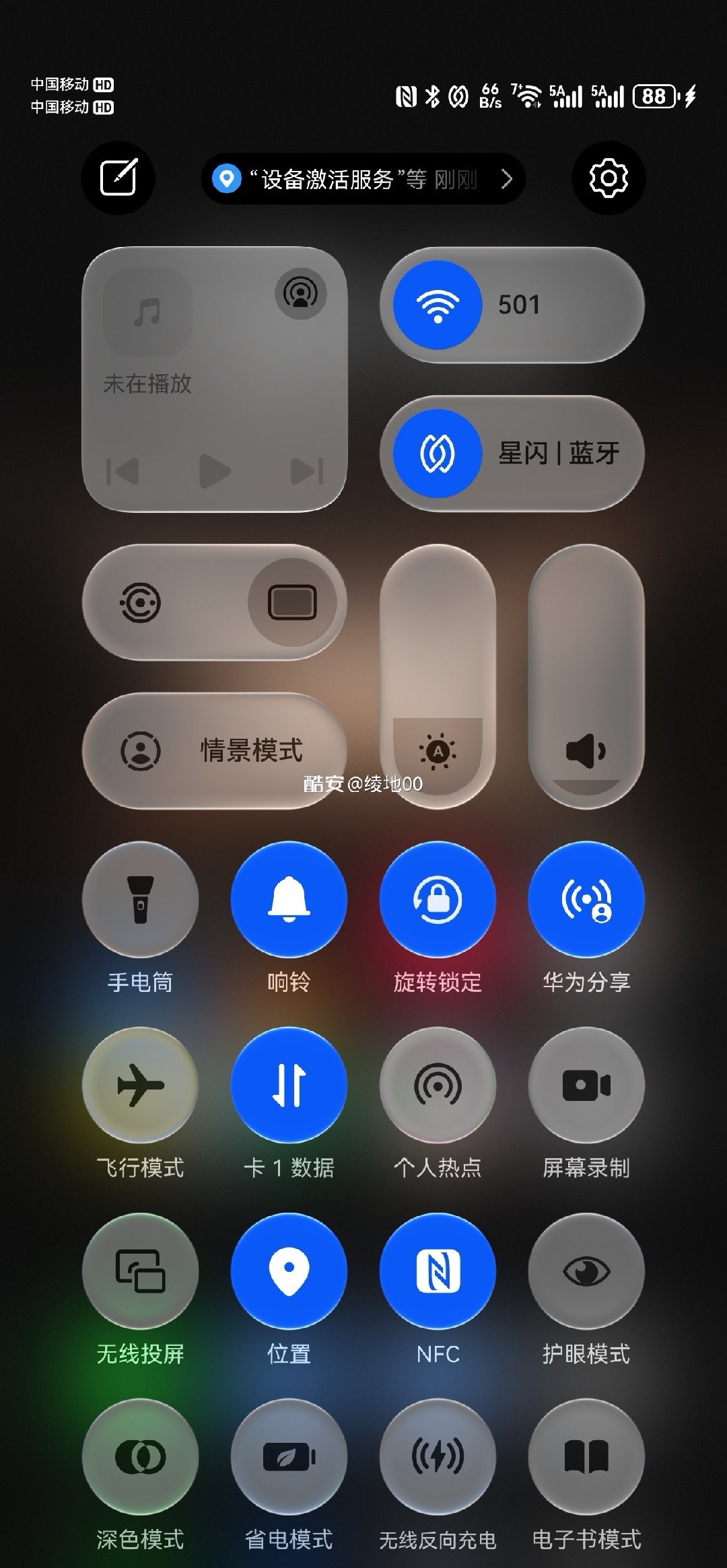
Task: Open 情景模式 scene modes
Action: click(x=215, y=750)
